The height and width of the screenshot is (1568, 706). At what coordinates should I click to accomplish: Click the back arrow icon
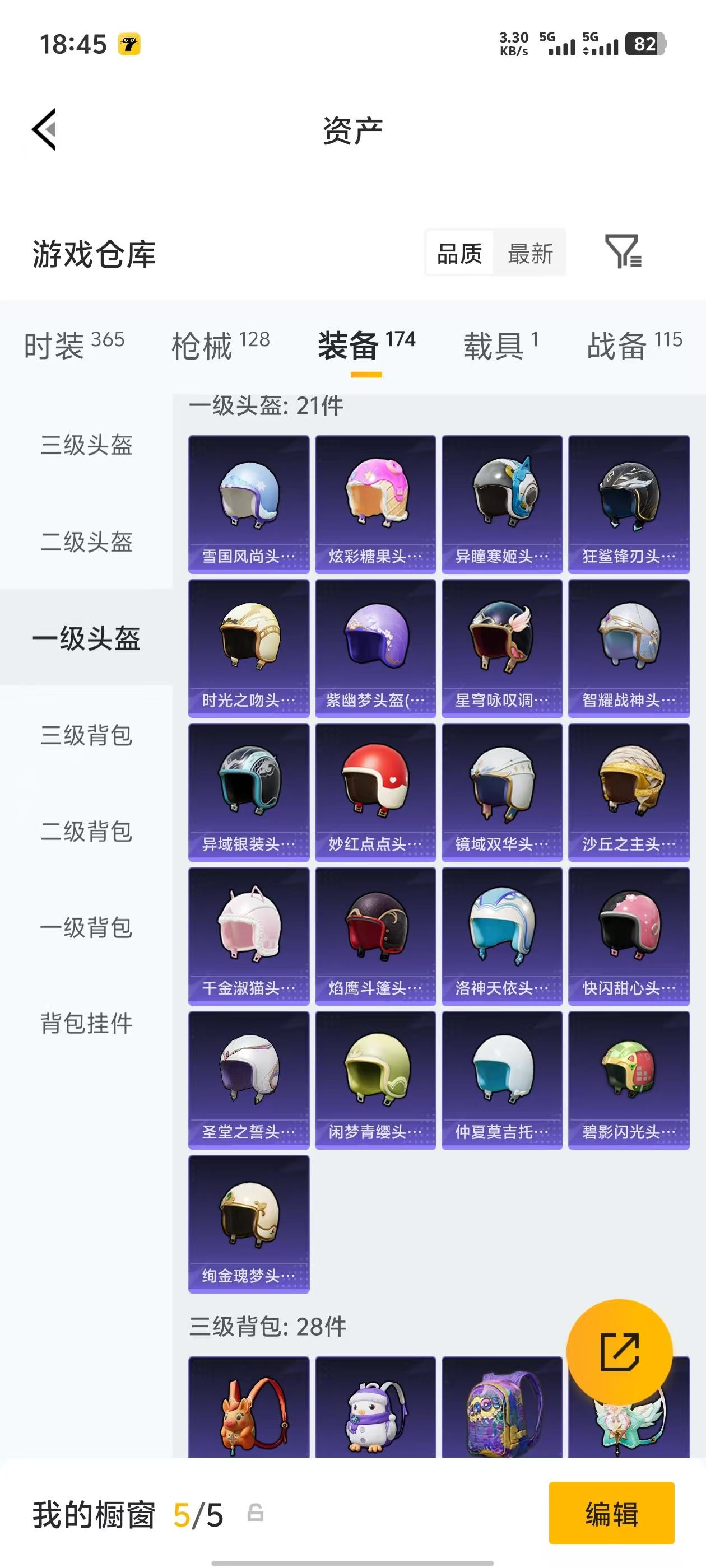pyautogui.click(x=43, y=130)
